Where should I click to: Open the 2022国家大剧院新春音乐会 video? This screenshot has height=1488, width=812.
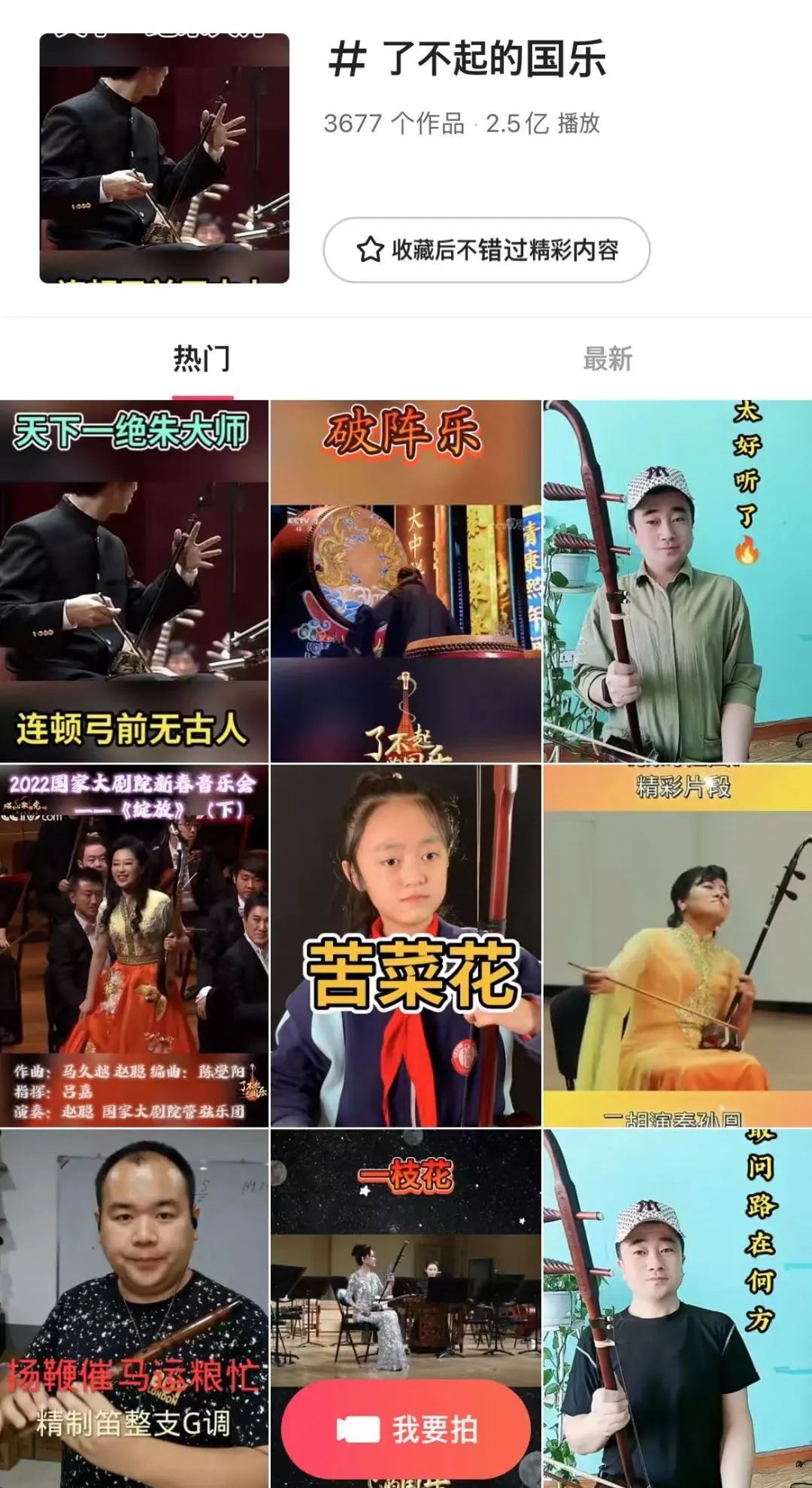pyautogui.click(x=134, y=946)
